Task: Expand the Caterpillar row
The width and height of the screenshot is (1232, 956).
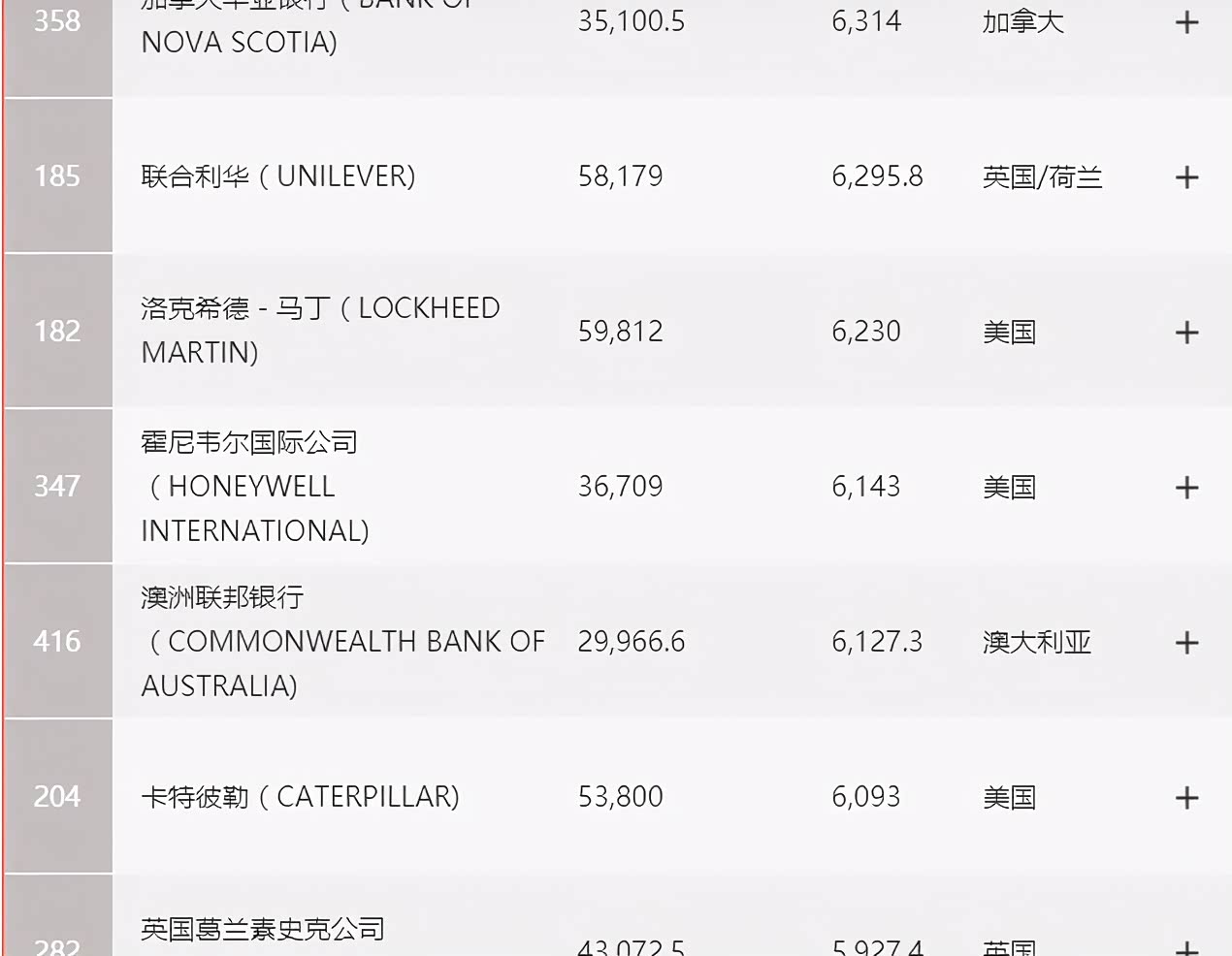Action: click(1186, 798)
